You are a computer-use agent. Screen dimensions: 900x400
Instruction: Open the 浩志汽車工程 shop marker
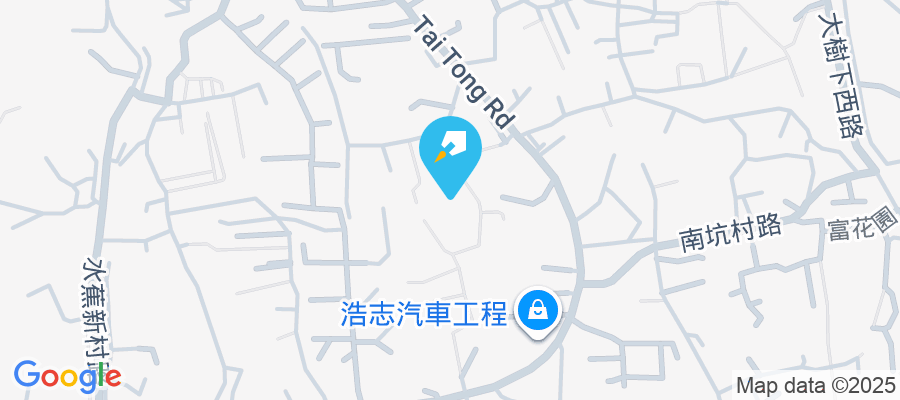pos(539,311)
